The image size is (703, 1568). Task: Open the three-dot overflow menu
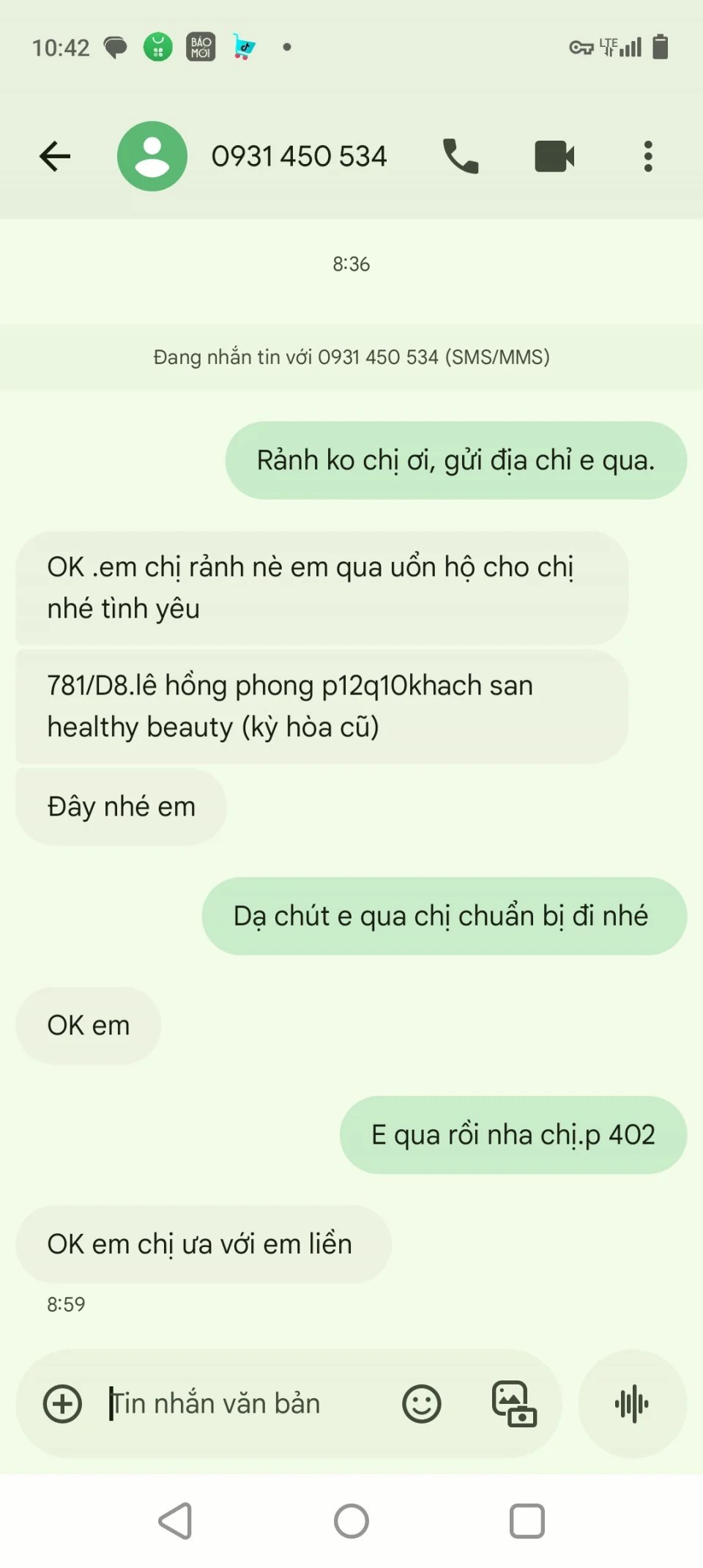(x=648, y=156)
